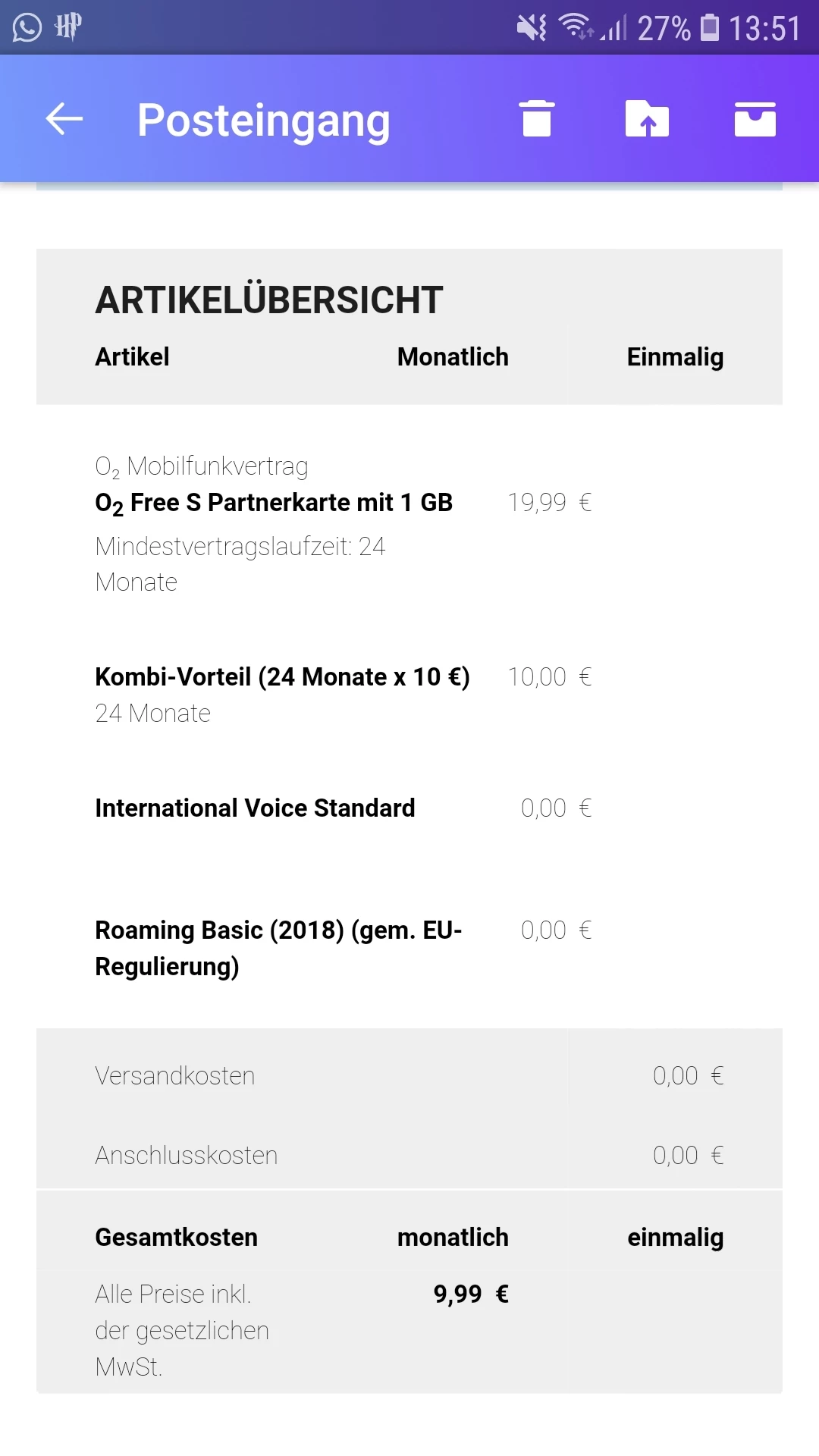This screenshot has height=1456, width=819.
Task: Move this email to a folder
Action: [647, 119]
